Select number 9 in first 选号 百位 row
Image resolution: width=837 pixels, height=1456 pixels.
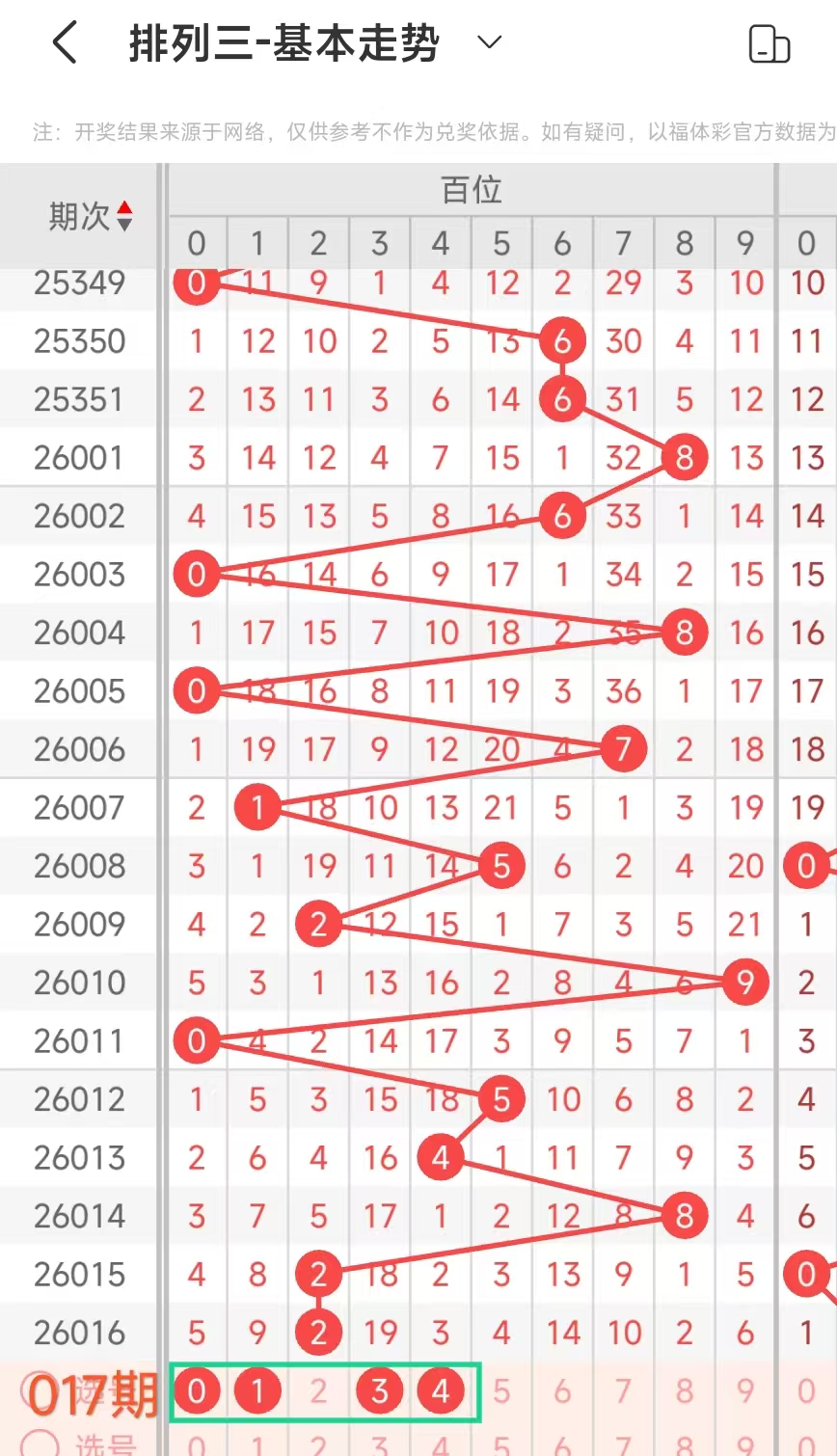pyautogui.click(x=745, y=1391)
